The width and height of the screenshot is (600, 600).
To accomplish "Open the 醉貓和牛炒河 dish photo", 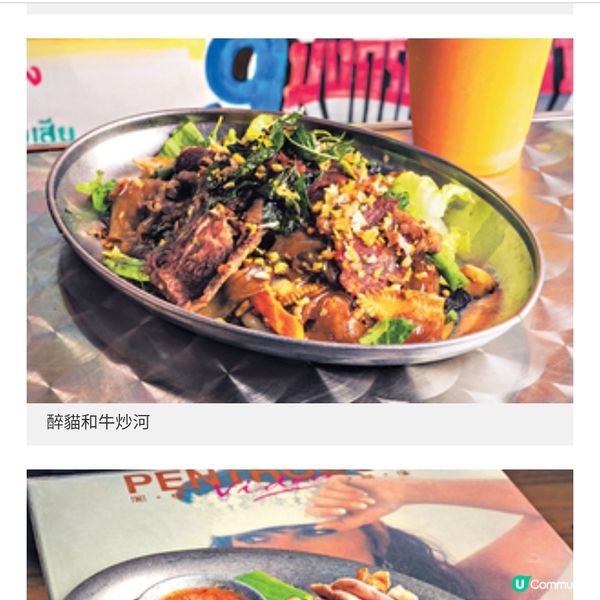I will click(x=300, y=220).
